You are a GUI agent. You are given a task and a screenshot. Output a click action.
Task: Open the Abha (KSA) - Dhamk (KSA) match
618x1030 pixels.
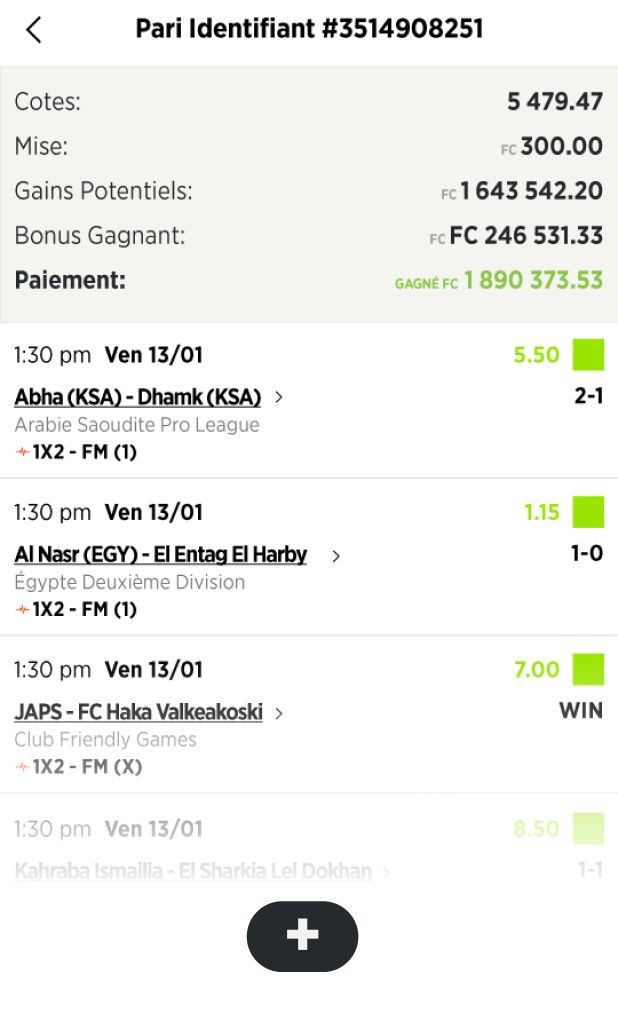[138, 397]
